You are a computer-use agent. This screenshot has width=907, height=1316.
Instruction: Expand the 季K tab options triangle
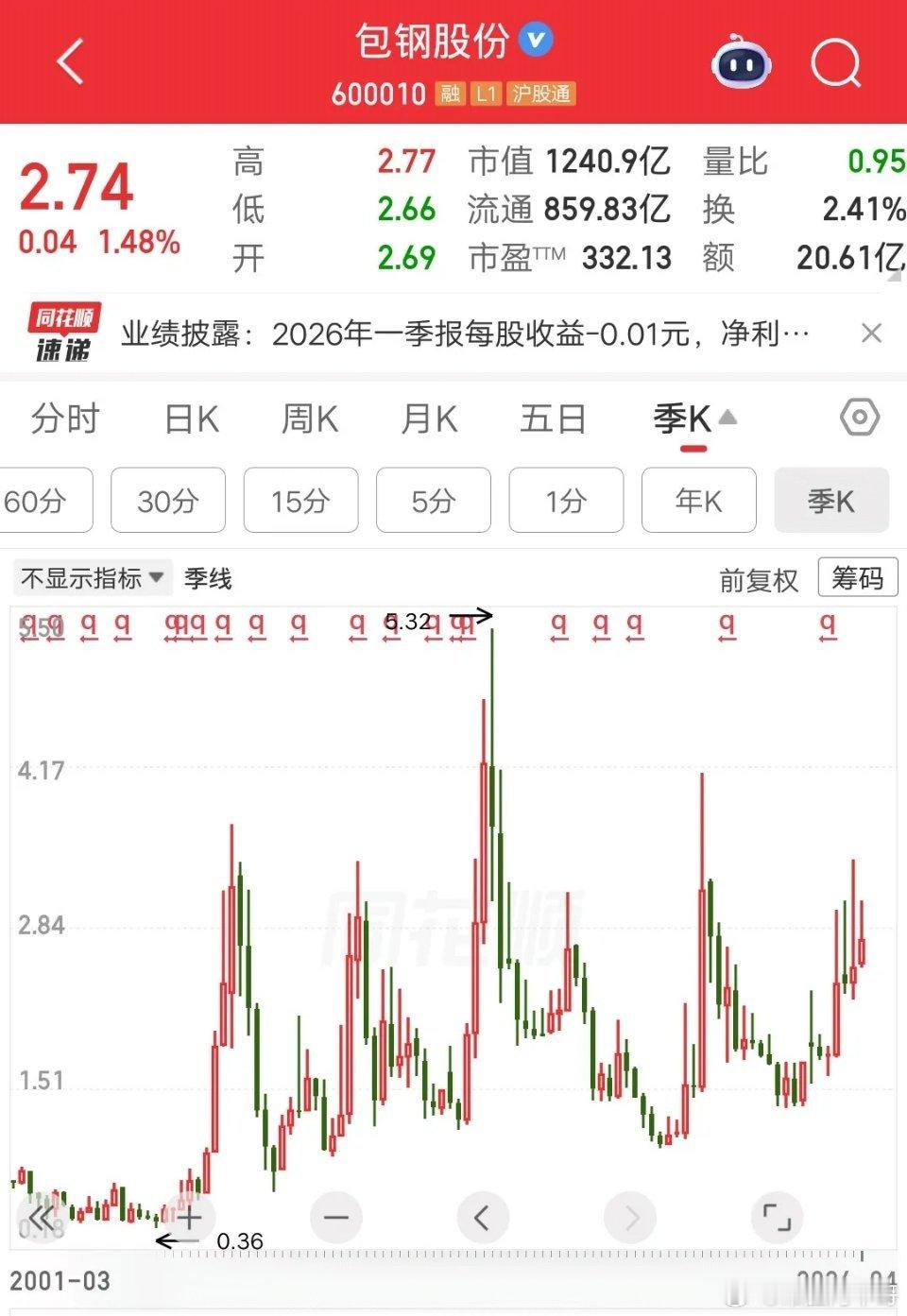pyautogui.click(x=727, y=414)
